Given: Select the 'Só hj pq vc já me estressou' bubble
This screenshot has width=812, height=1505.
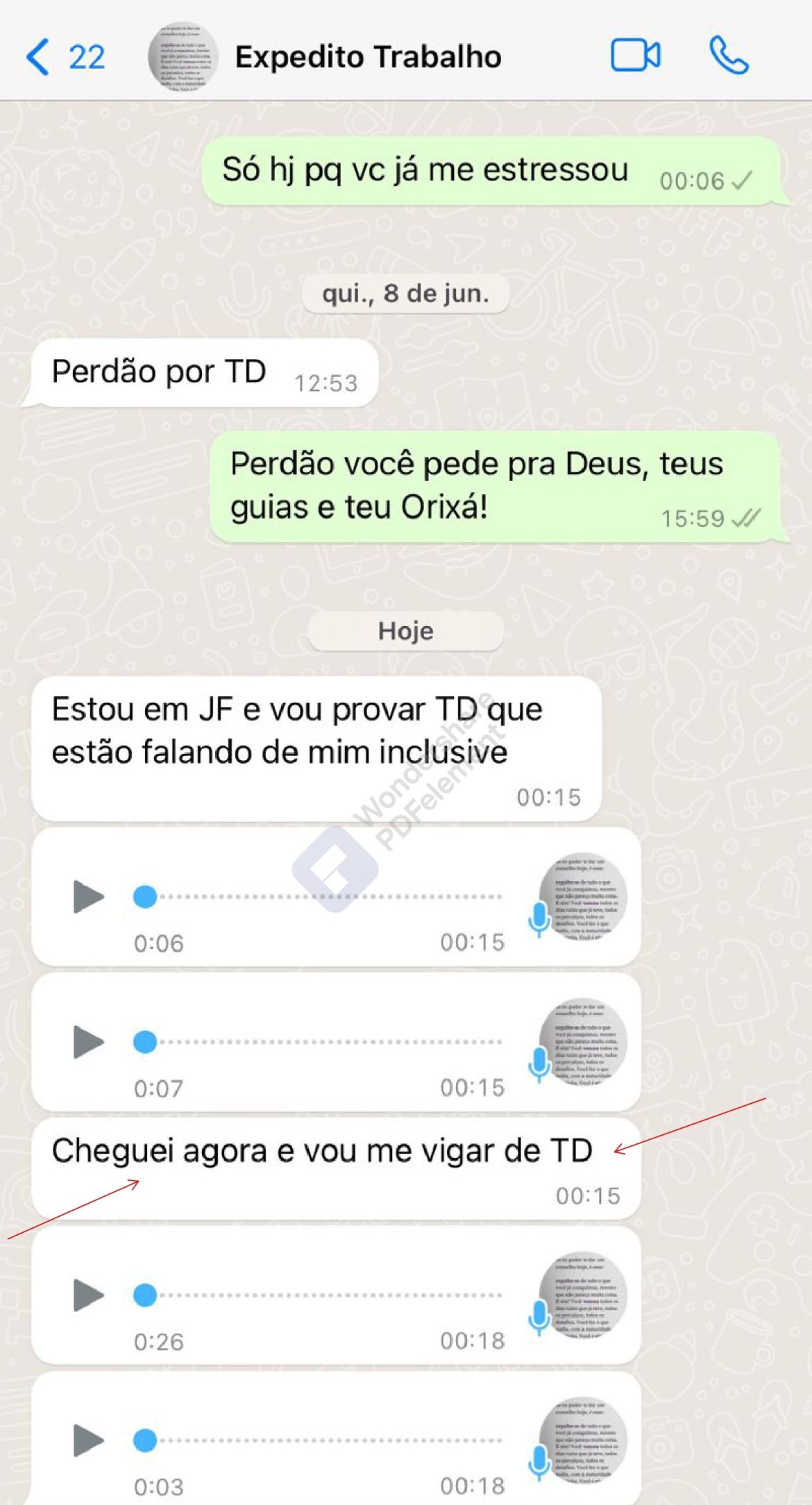Looking at the screenshot, I should click(x=425, y=168).
